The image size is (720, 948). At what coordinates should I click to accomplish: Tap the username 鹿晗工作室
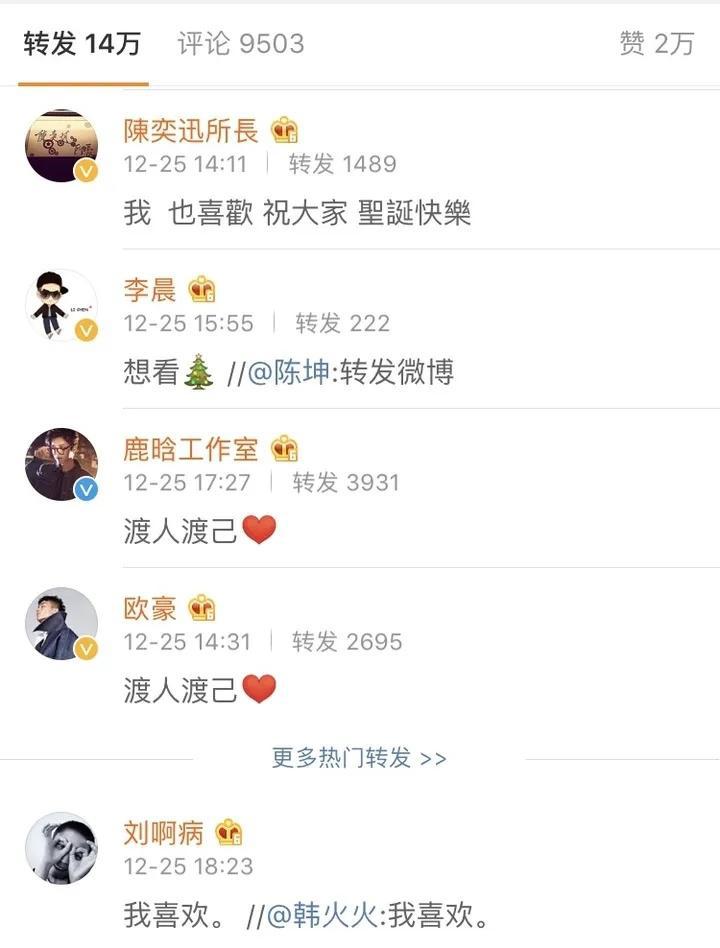190,449
